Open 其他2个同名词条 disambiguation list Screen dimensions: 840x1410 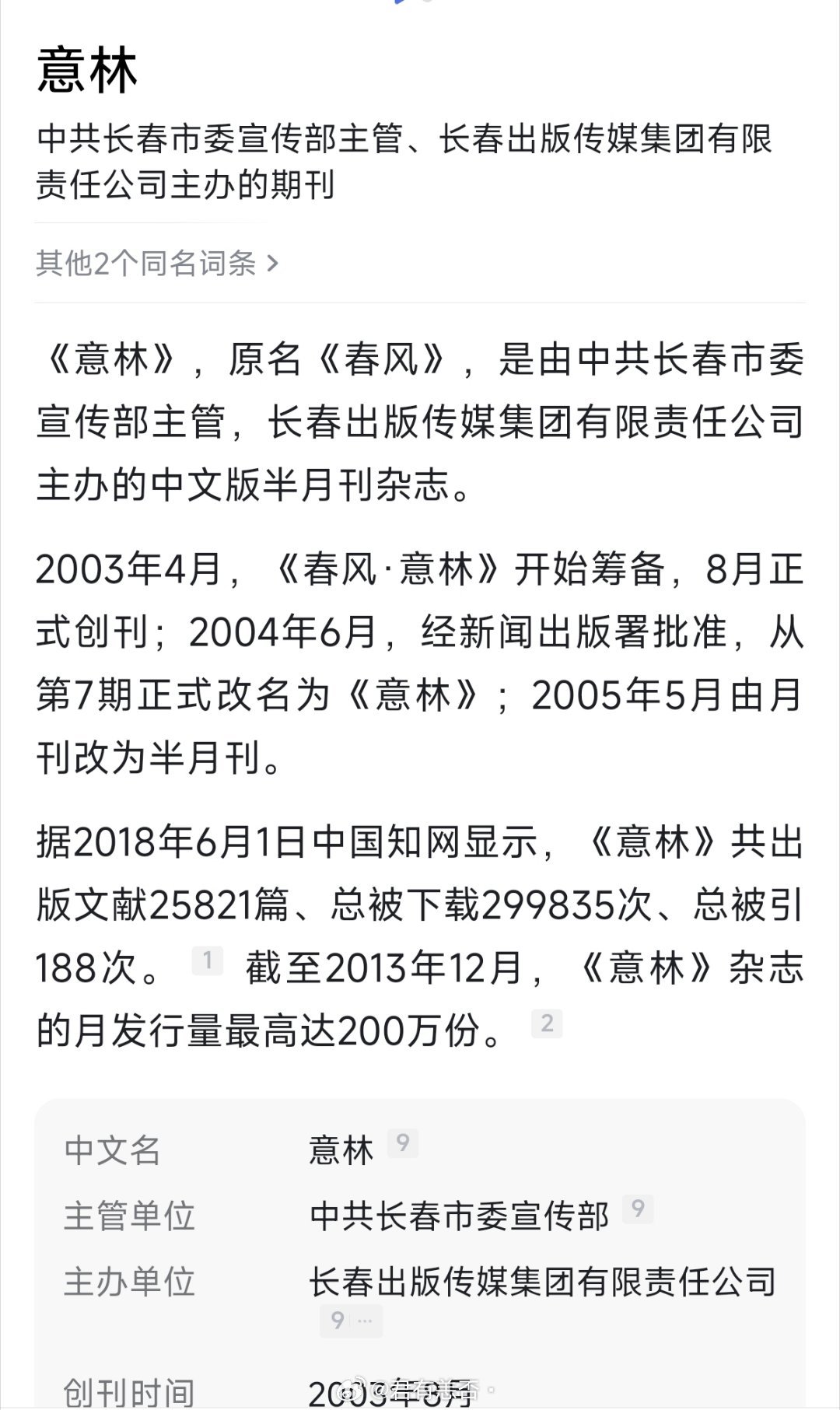coord(148,264)
